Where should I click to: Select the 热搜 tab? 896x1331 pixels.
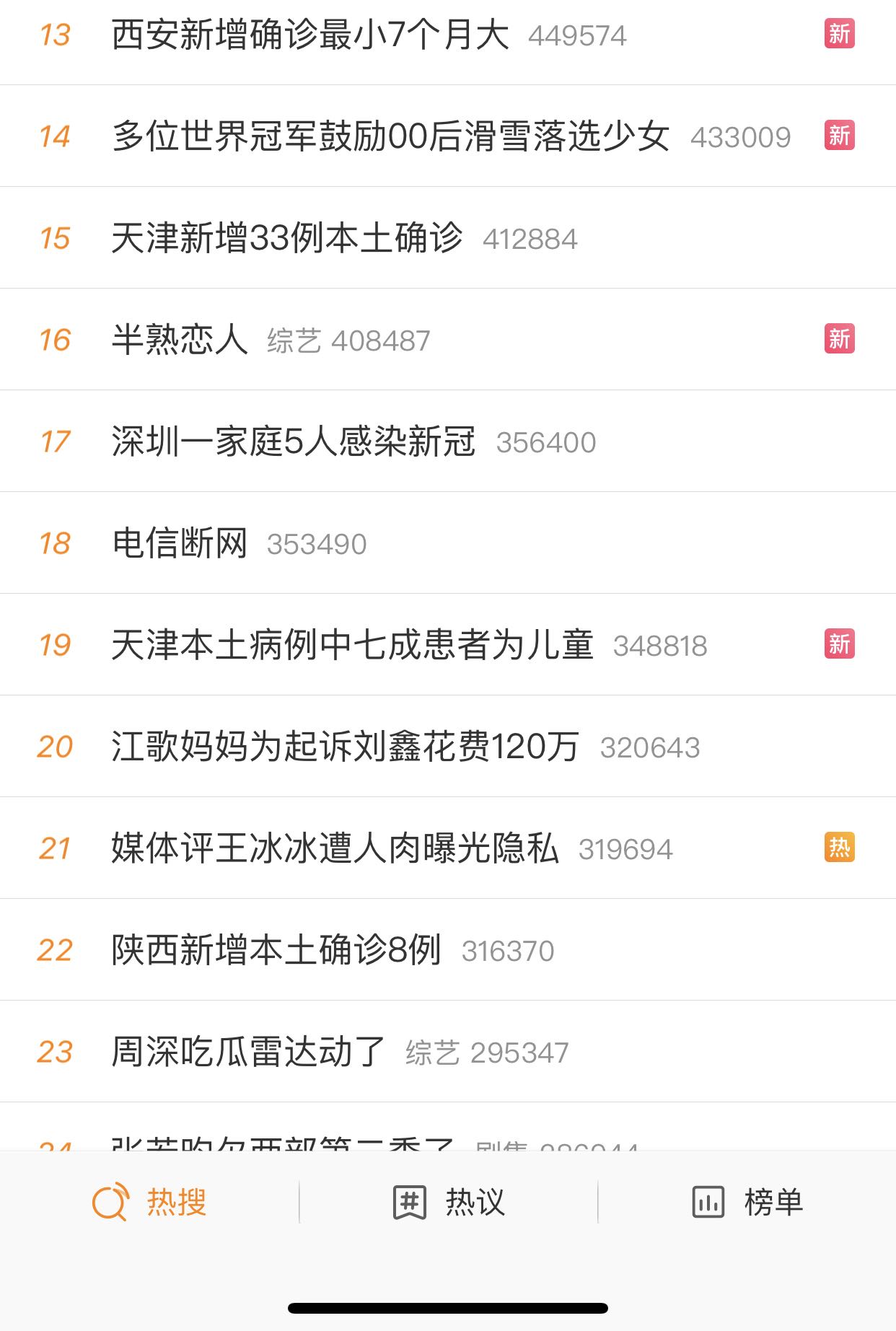coord(150,1202)
